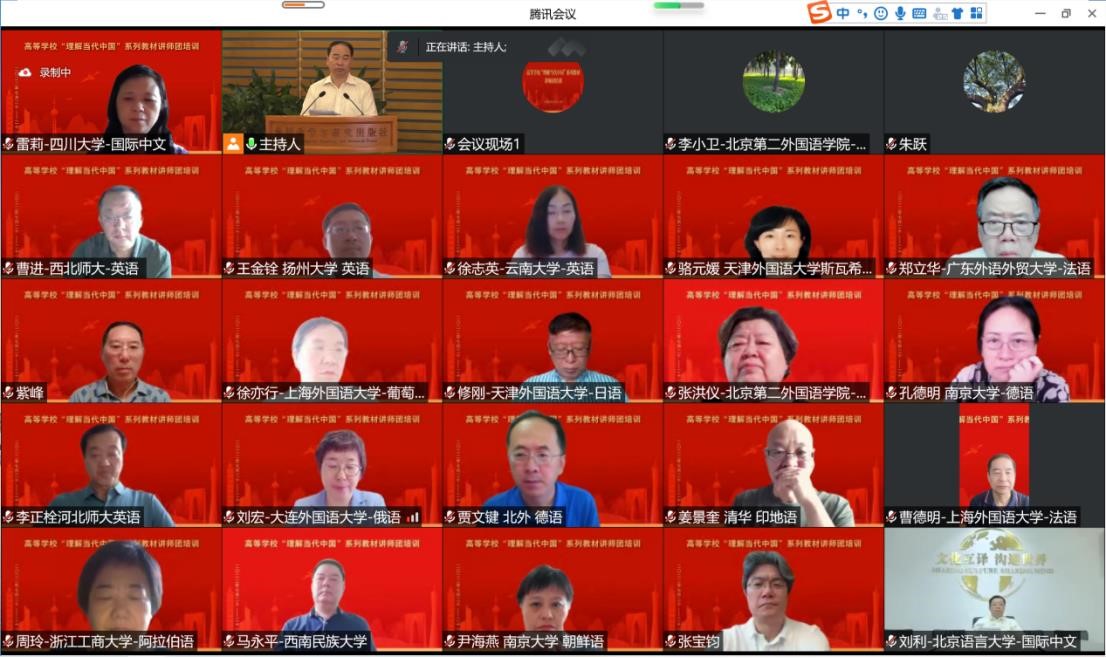Select 郑立华-广东外语外贸大学 video tile
This screenshot has width=1106, height=658.
pyautogui.click(x=993, y=217)
